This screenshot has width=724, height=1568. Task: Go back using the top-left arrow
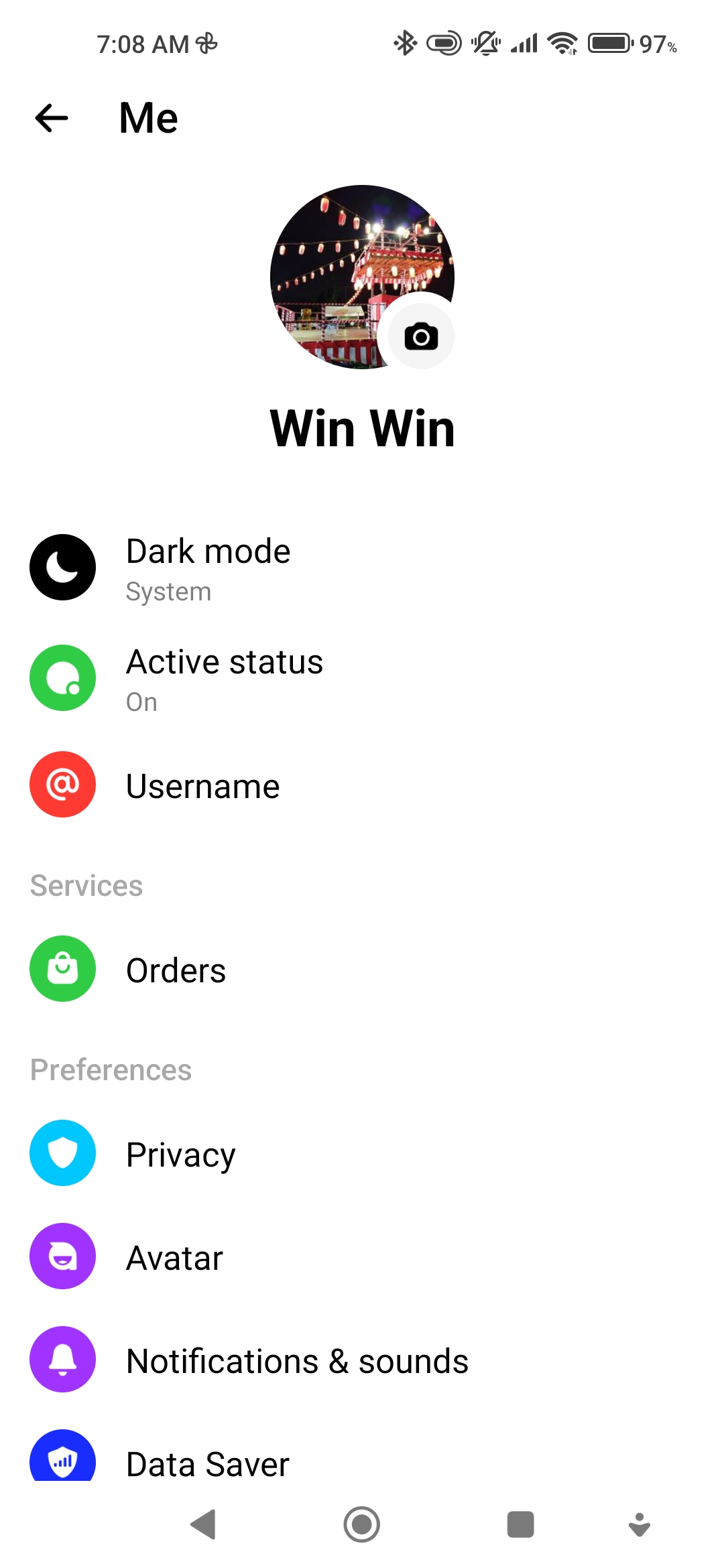tap(52, 119)
